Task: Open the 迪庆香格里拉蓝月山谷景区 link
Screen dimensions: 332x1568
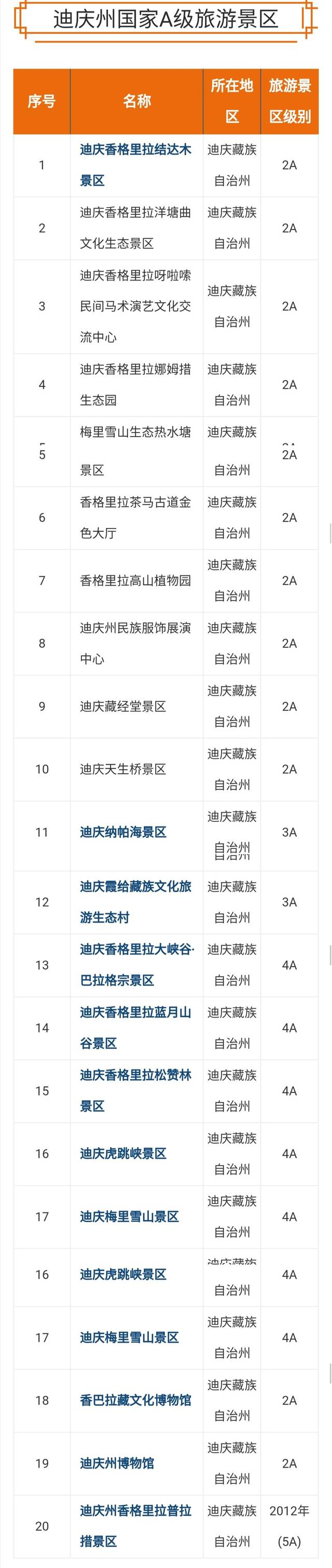Action: (x=135, y=1012)
